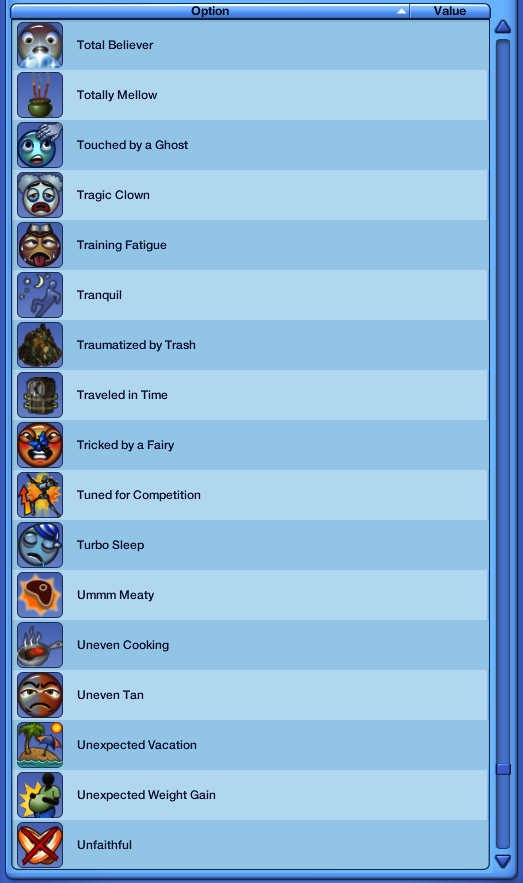Pick the Ummm Meaty row
This screenshot has width=523, height=883.
pos(250,595)
